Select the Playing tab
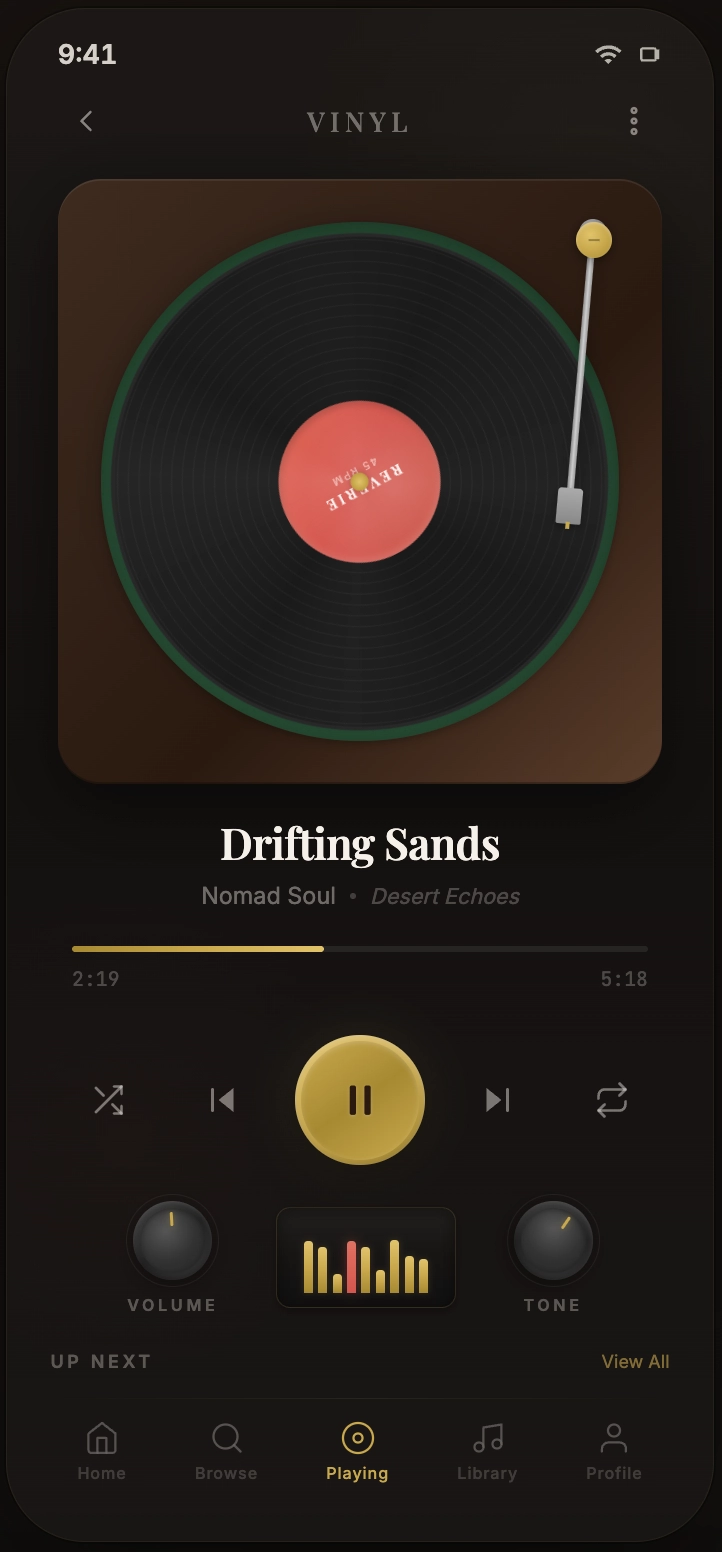The image size is (722, 1552). click(357, 1451)
